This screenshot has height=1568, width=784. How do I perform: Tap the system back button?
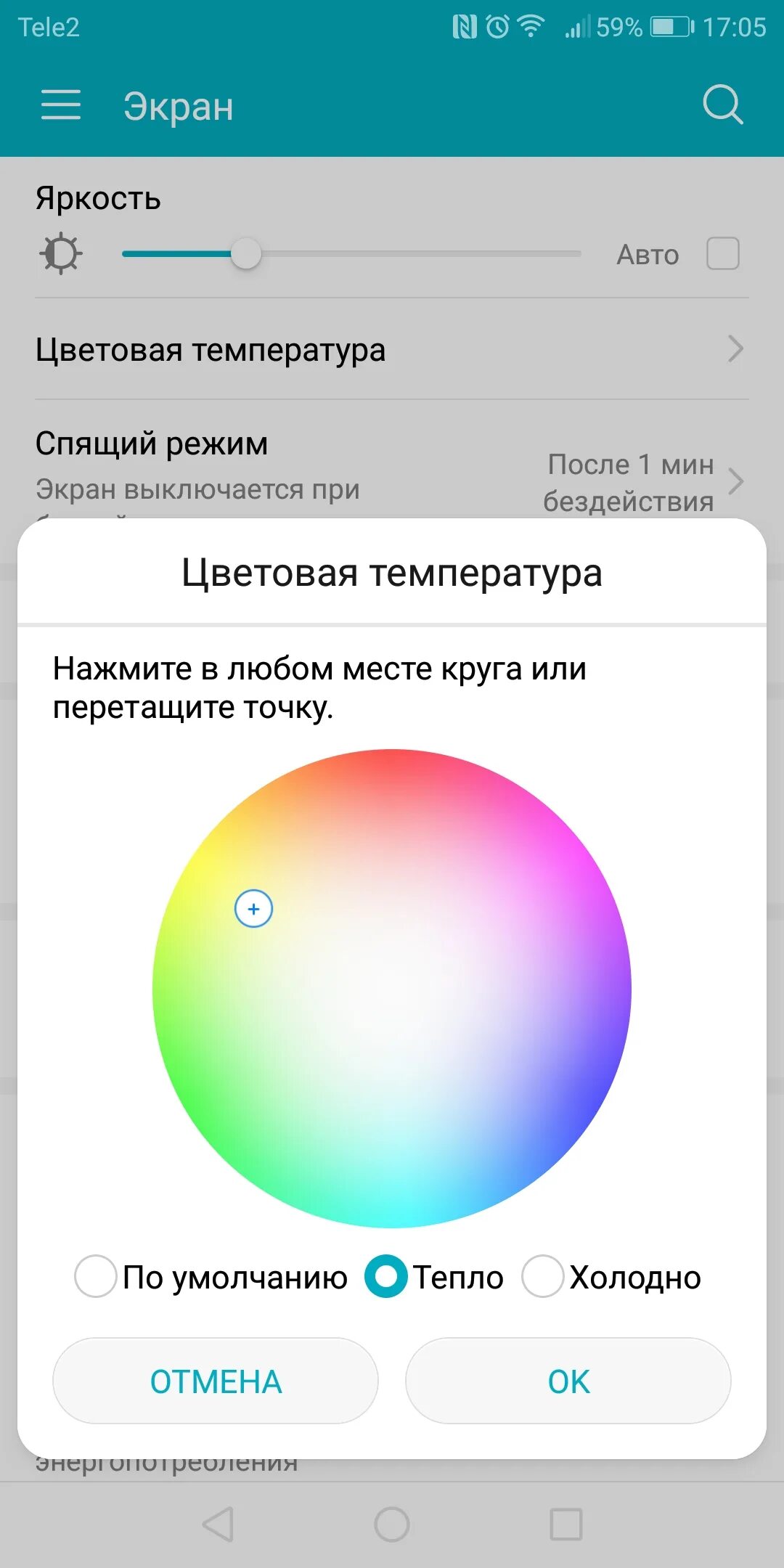tap(218, 1524)
